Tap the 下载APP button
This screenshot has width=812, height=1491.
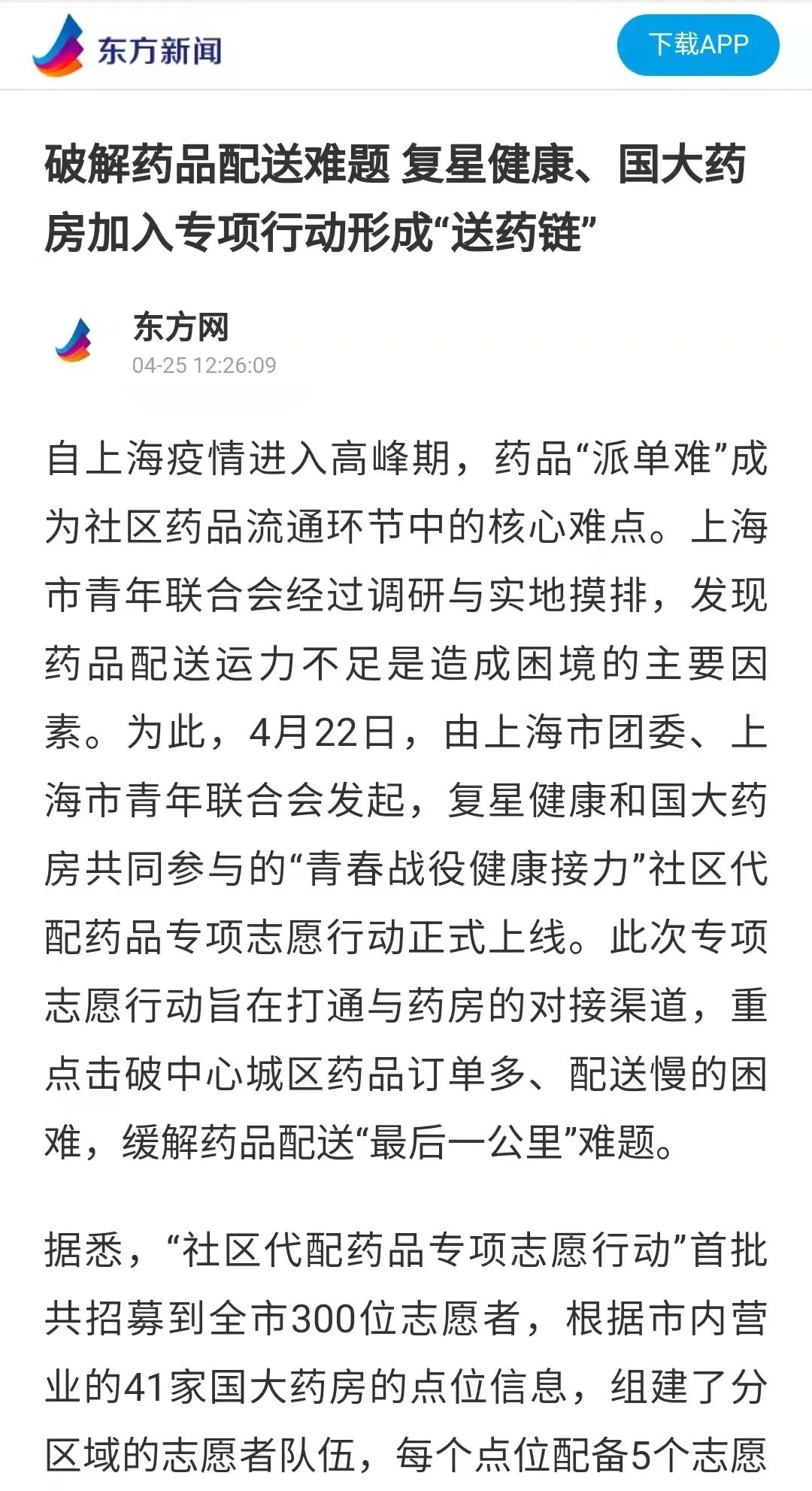(x=698, y=44)
